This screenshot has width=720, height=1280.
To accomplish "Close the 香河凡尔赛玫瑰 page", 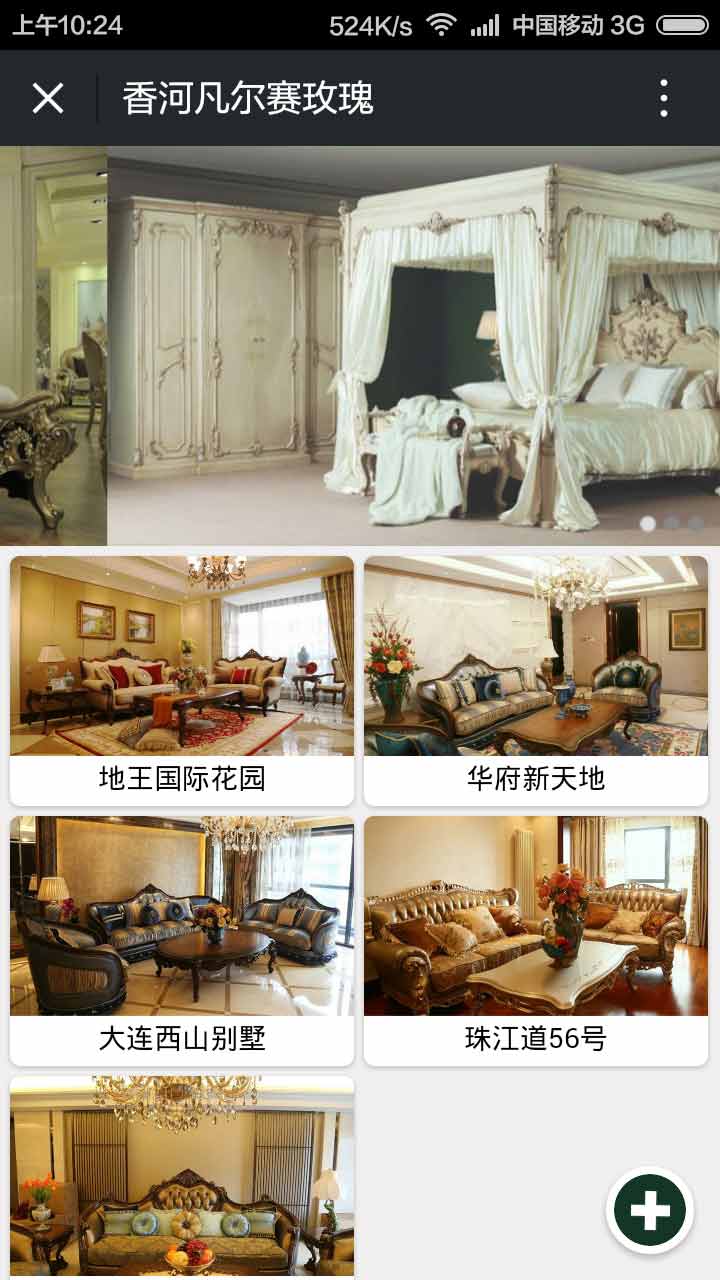I will (x=48, y=98).
